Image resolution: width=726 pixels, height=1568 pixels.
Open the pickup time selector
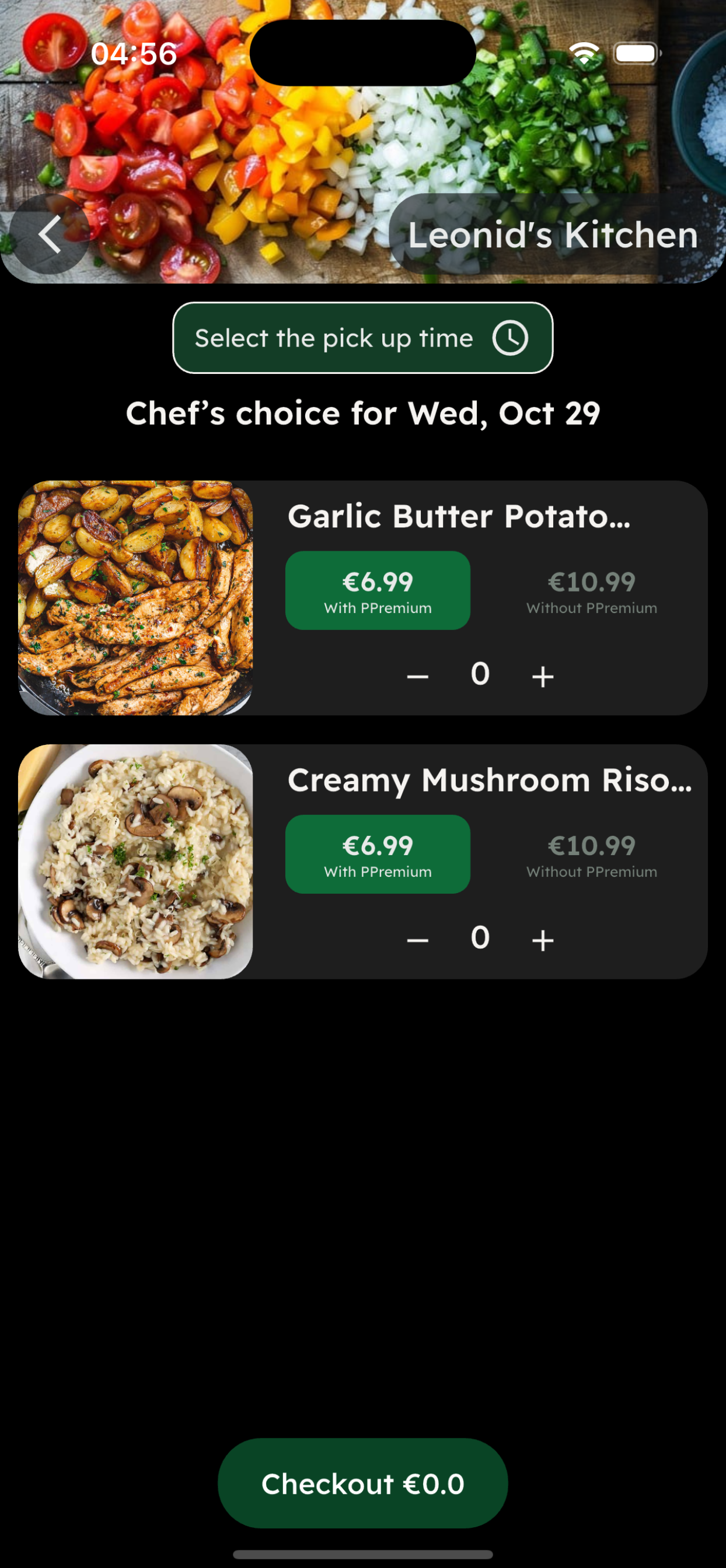click(363, 338)
